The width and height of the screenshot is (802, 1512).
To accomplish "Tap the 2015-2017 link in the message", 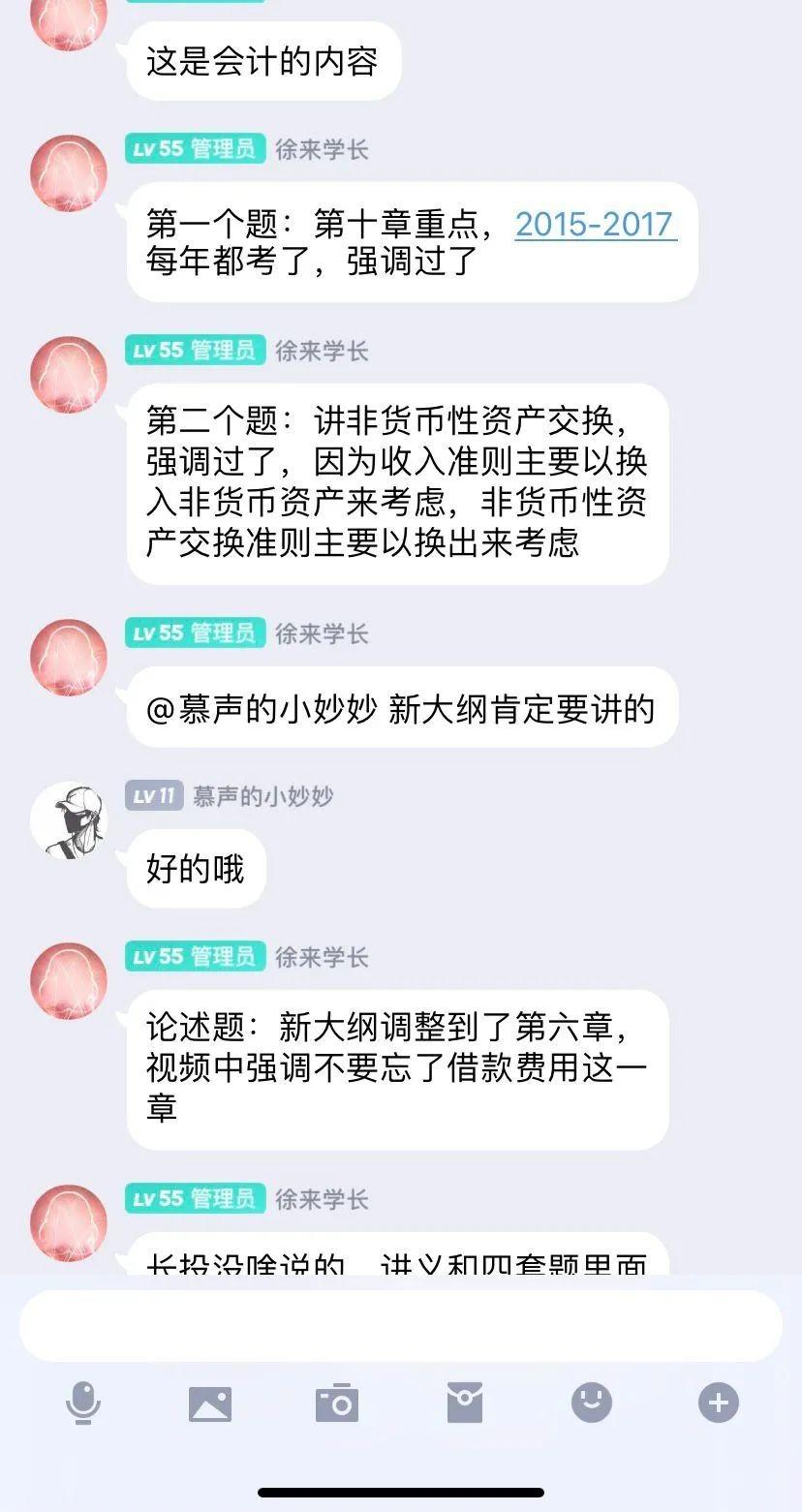I will [x=595, y=224].
